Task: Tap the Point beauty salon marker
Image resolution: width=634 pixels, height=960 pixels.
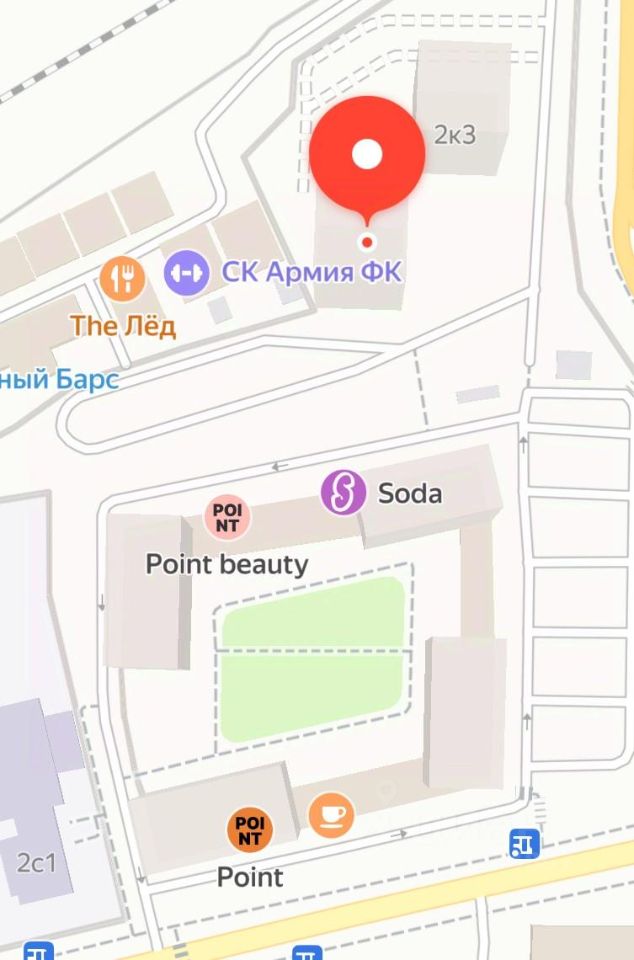Action: pyautogui.click(x=227, y=517)
